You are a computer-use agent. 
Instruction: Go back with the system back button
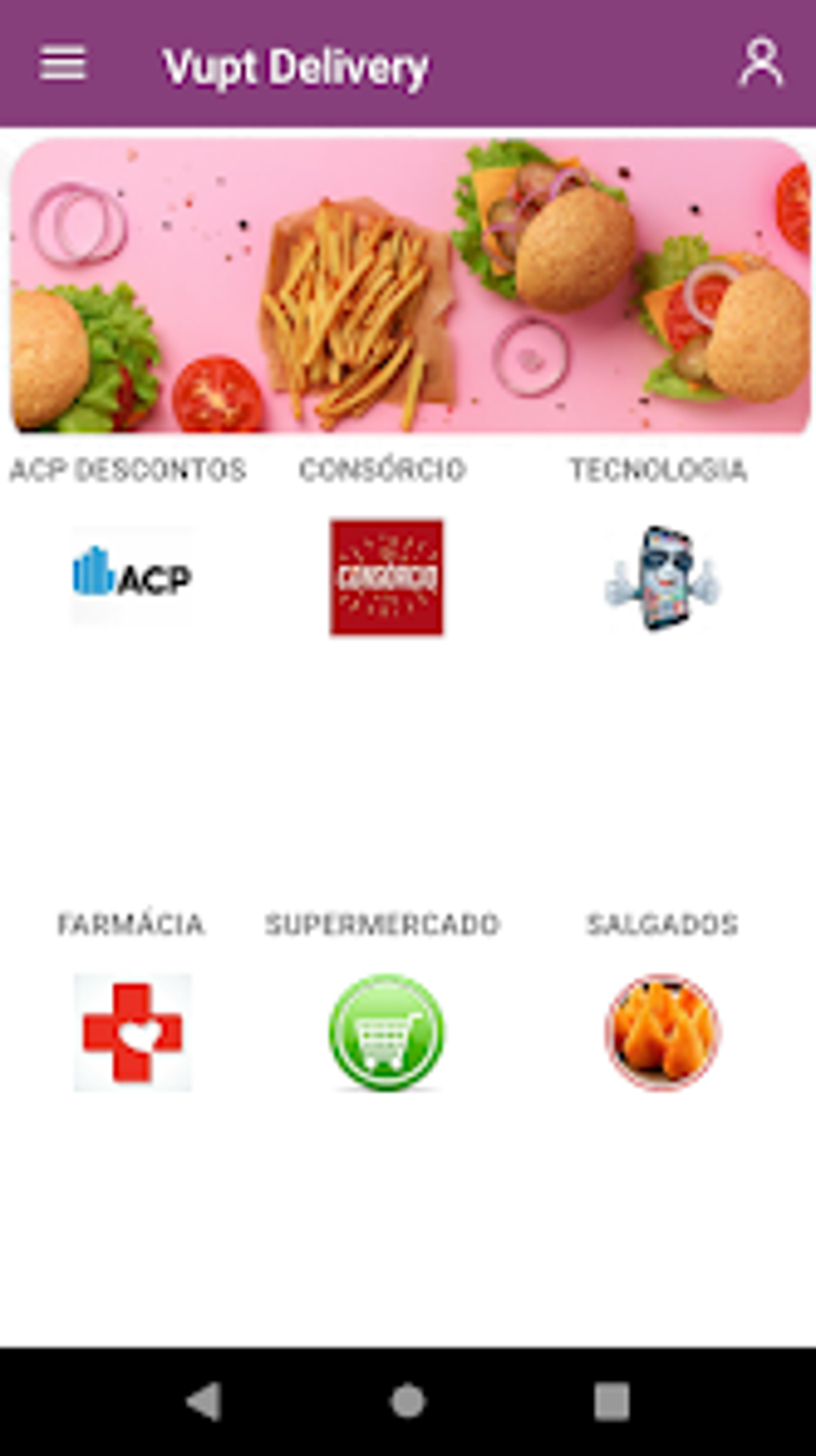pos(204,1402)
